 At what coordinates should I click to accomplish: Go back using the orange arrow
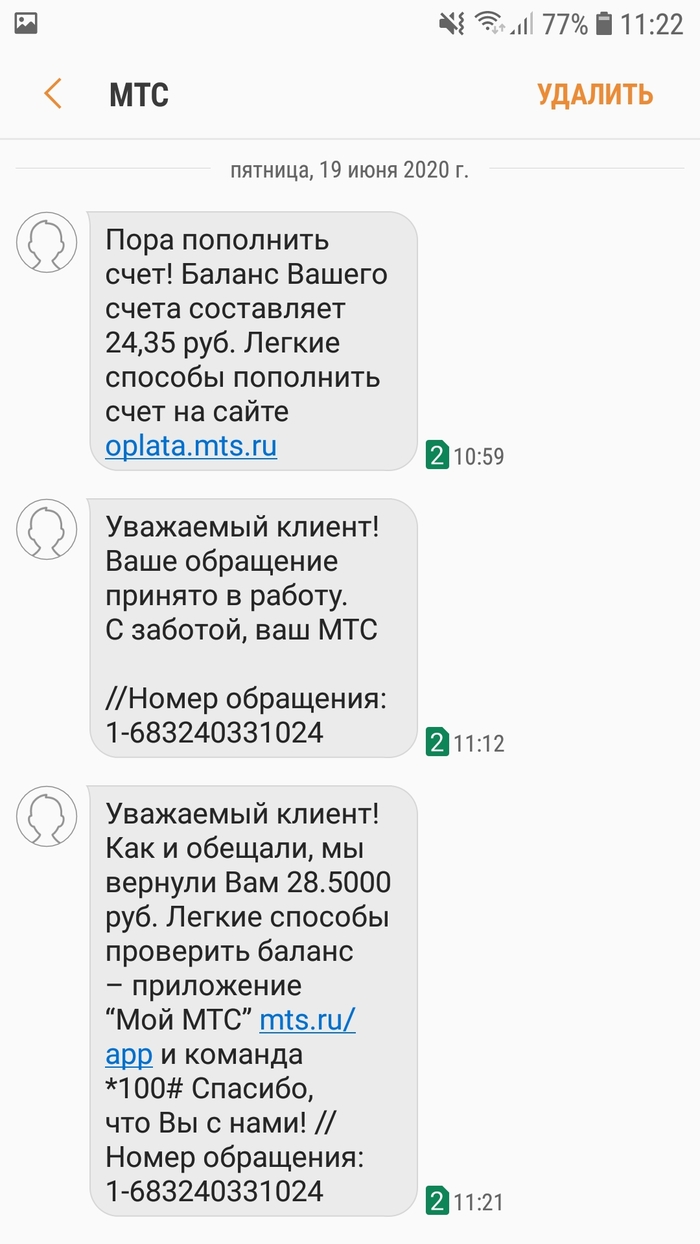point(53,94)
